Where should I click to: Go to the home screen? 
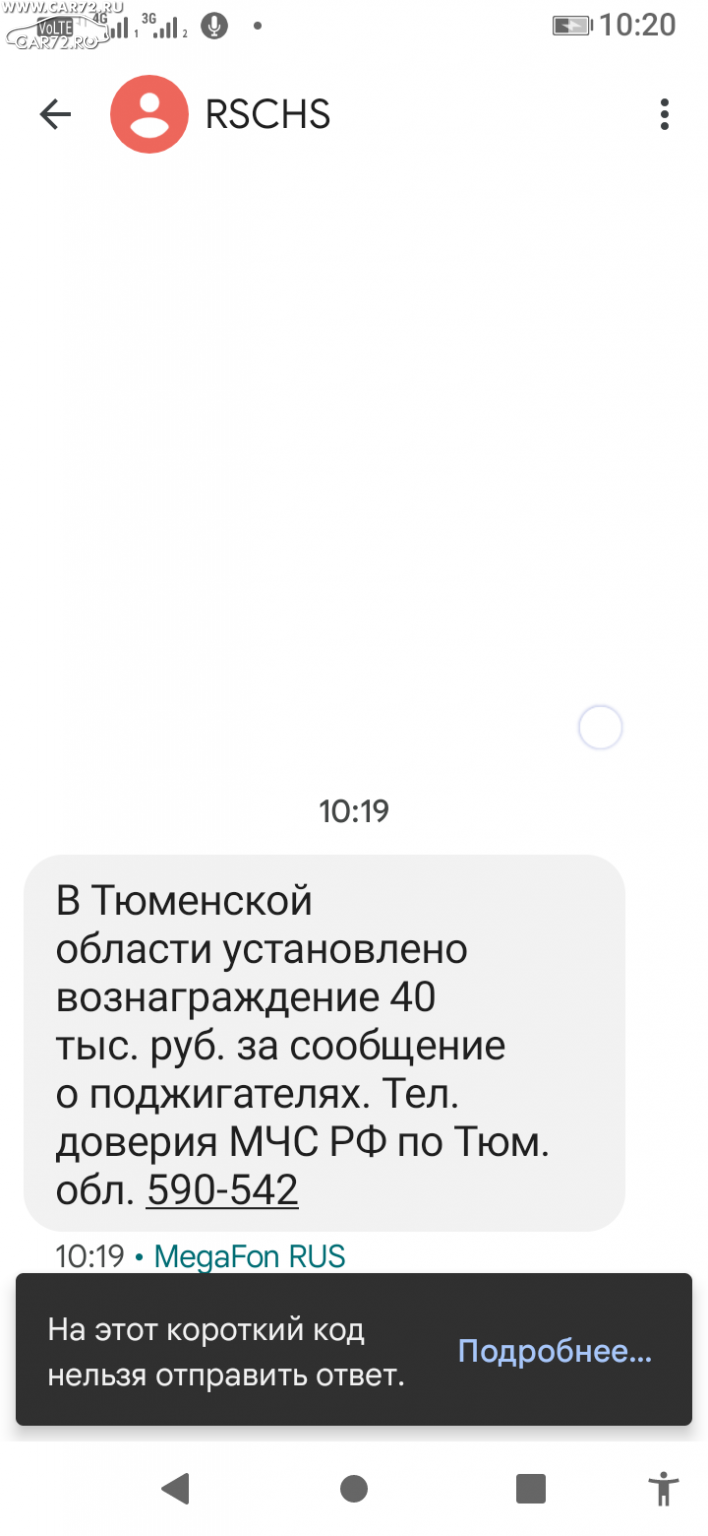coord(354,1489)
